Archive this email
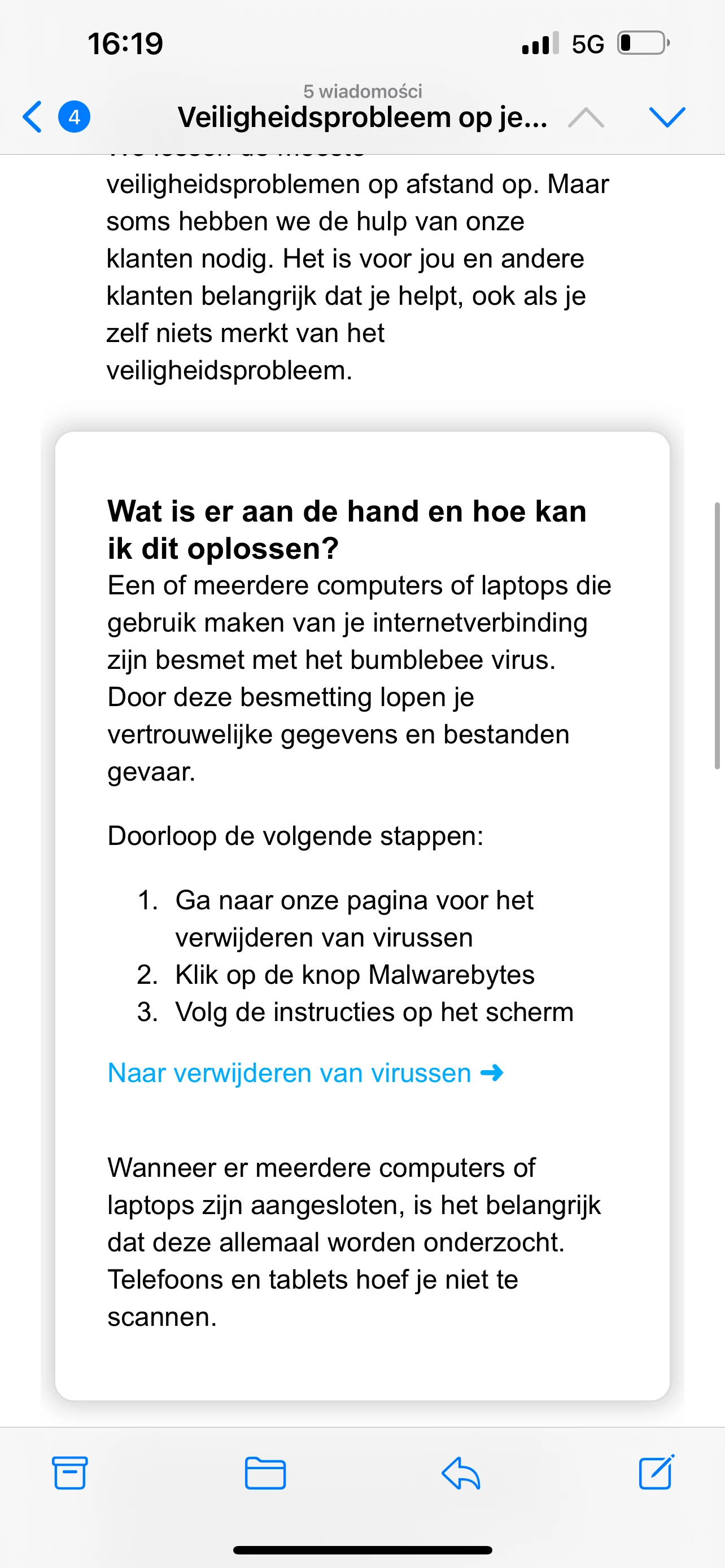The width and height of the screenshot is (725, 1568). (70, 1473)
